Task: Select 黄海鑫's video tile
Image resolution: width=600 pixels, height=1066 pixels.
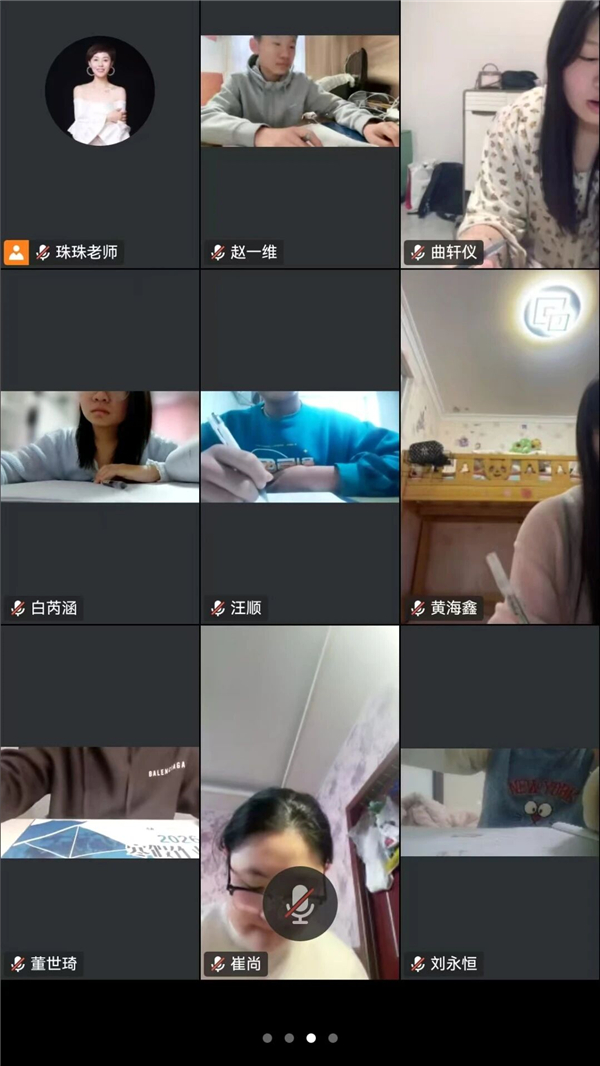Action: click(x=500, y=446)
